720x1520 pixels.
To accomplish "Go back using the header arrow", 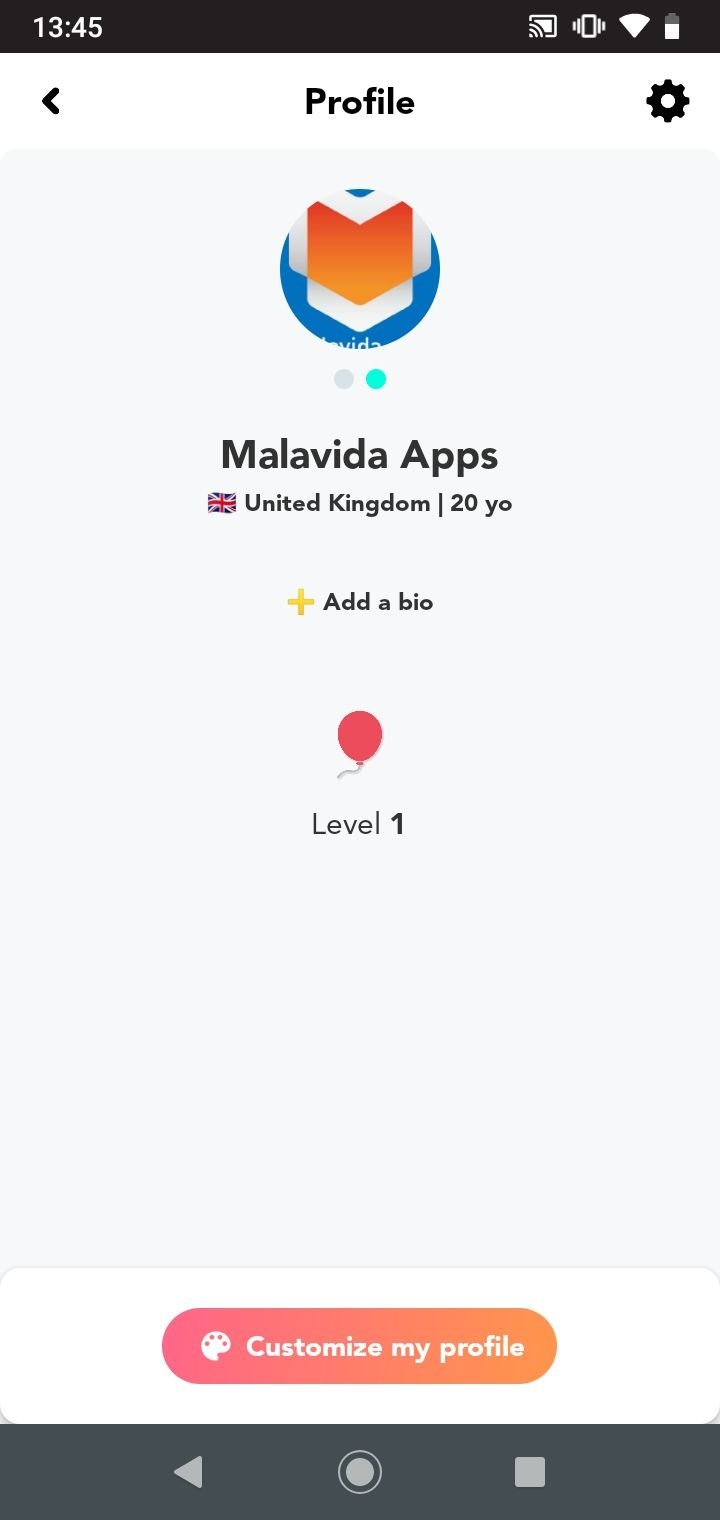I will pos(51,101).
